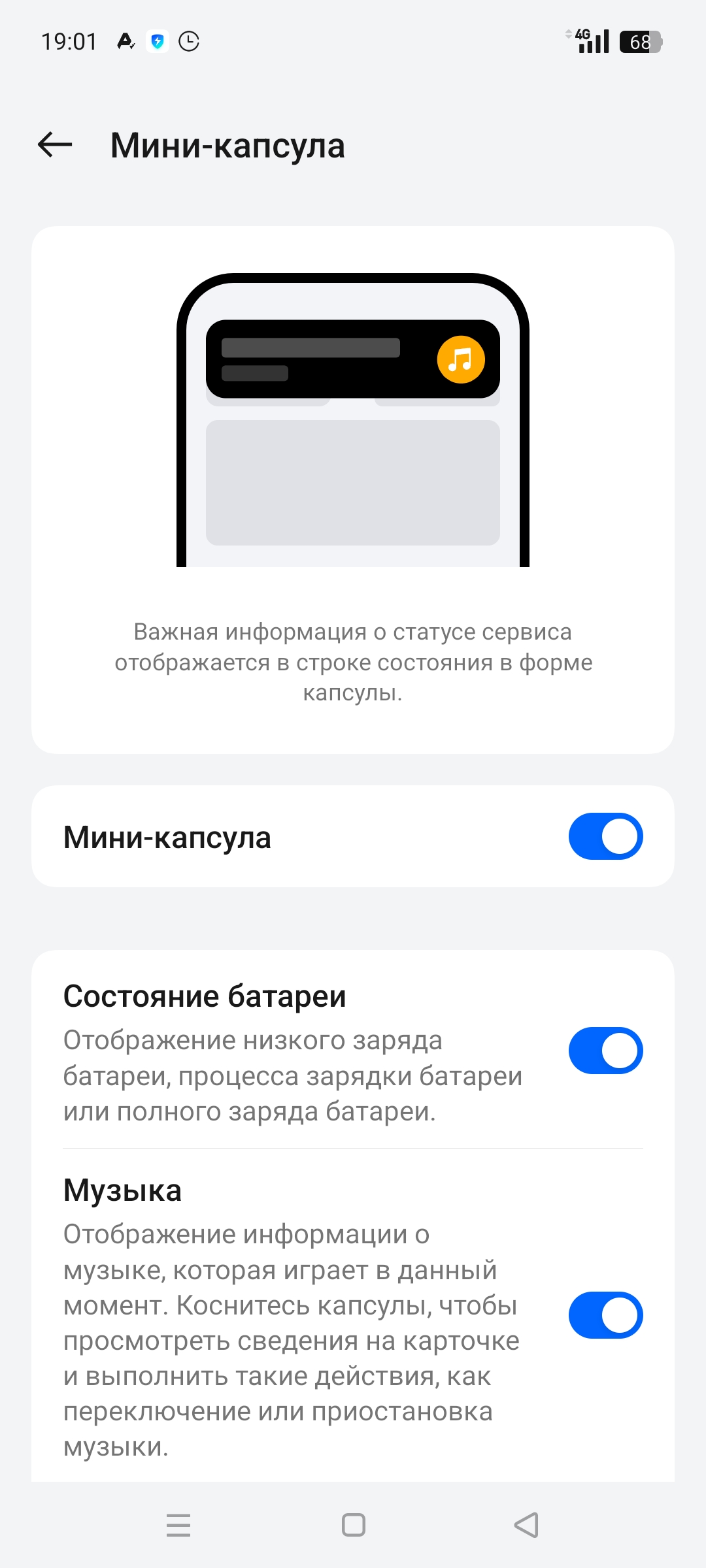
Task: Switch off the Музыка capsule toggle
Action: (x=605, y=1315)
